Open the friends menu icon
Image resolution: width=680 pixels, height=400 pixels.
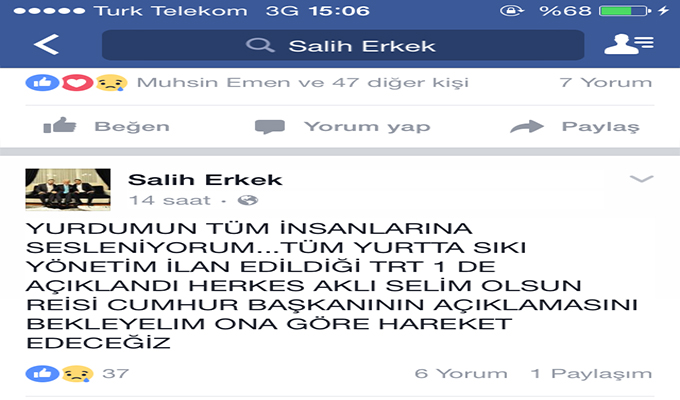tap(627, 45)
